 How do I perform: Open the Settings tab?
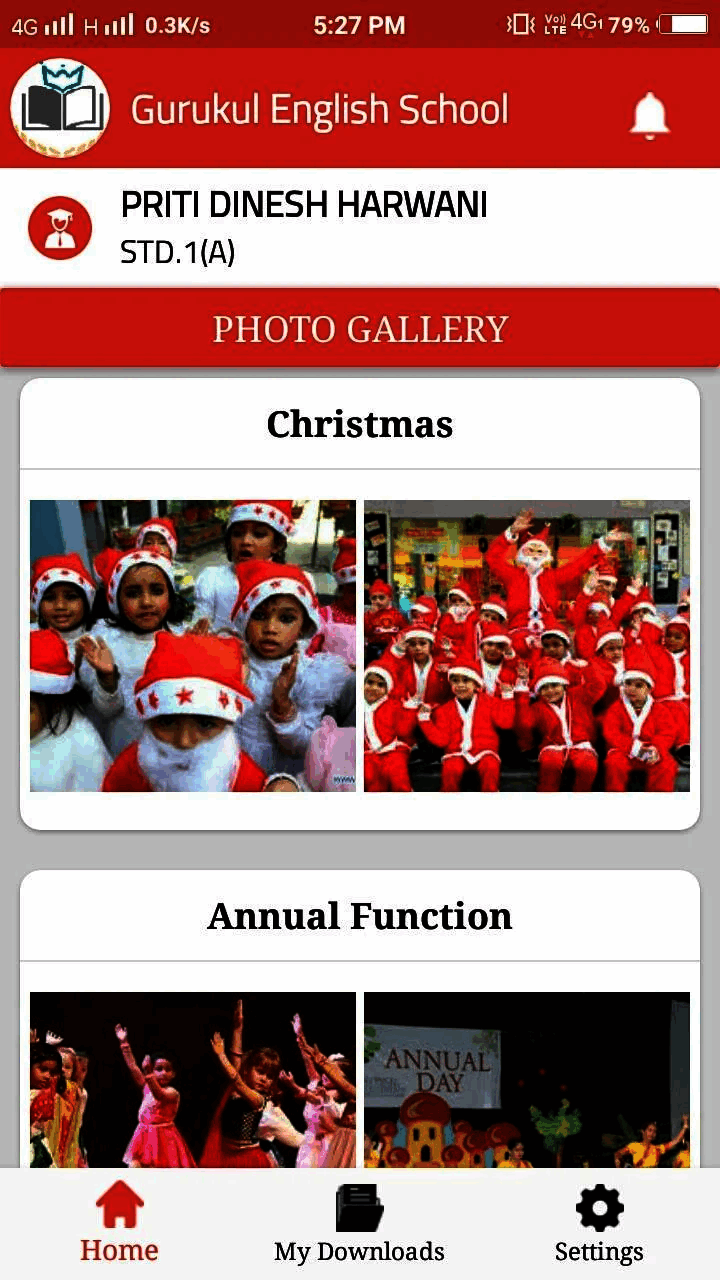click(x=599, y=1222)
